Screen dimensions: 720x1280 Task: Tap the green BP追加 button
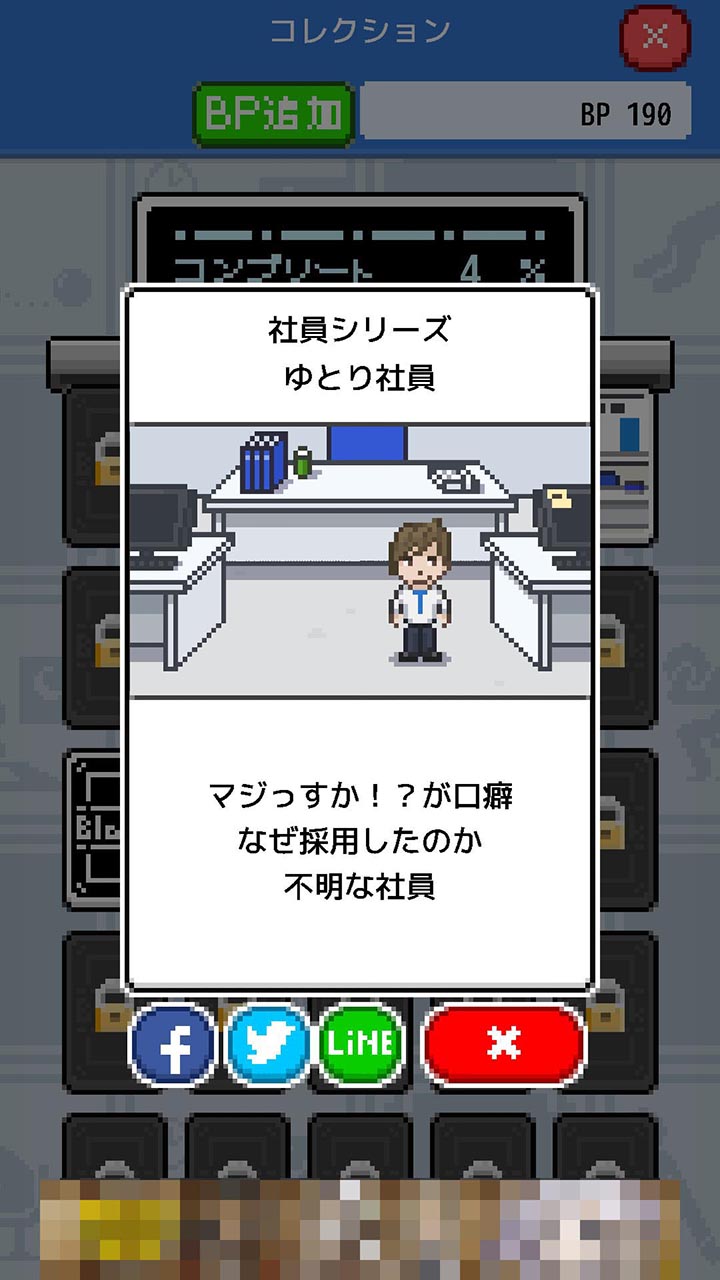274,115
